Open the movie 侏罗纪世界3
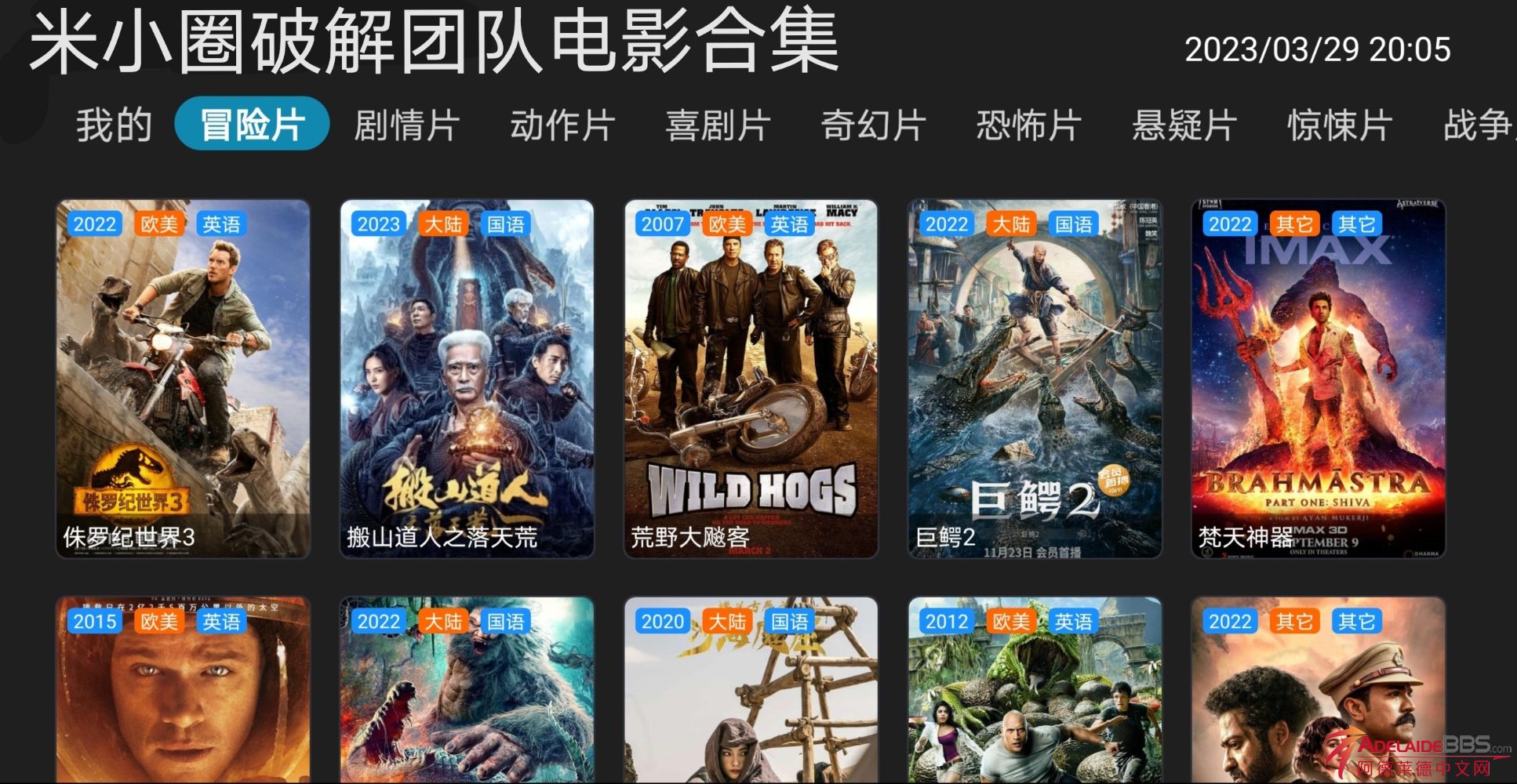Image resolution: width=1517 pixels, height=784 pixels. point(183,379)
